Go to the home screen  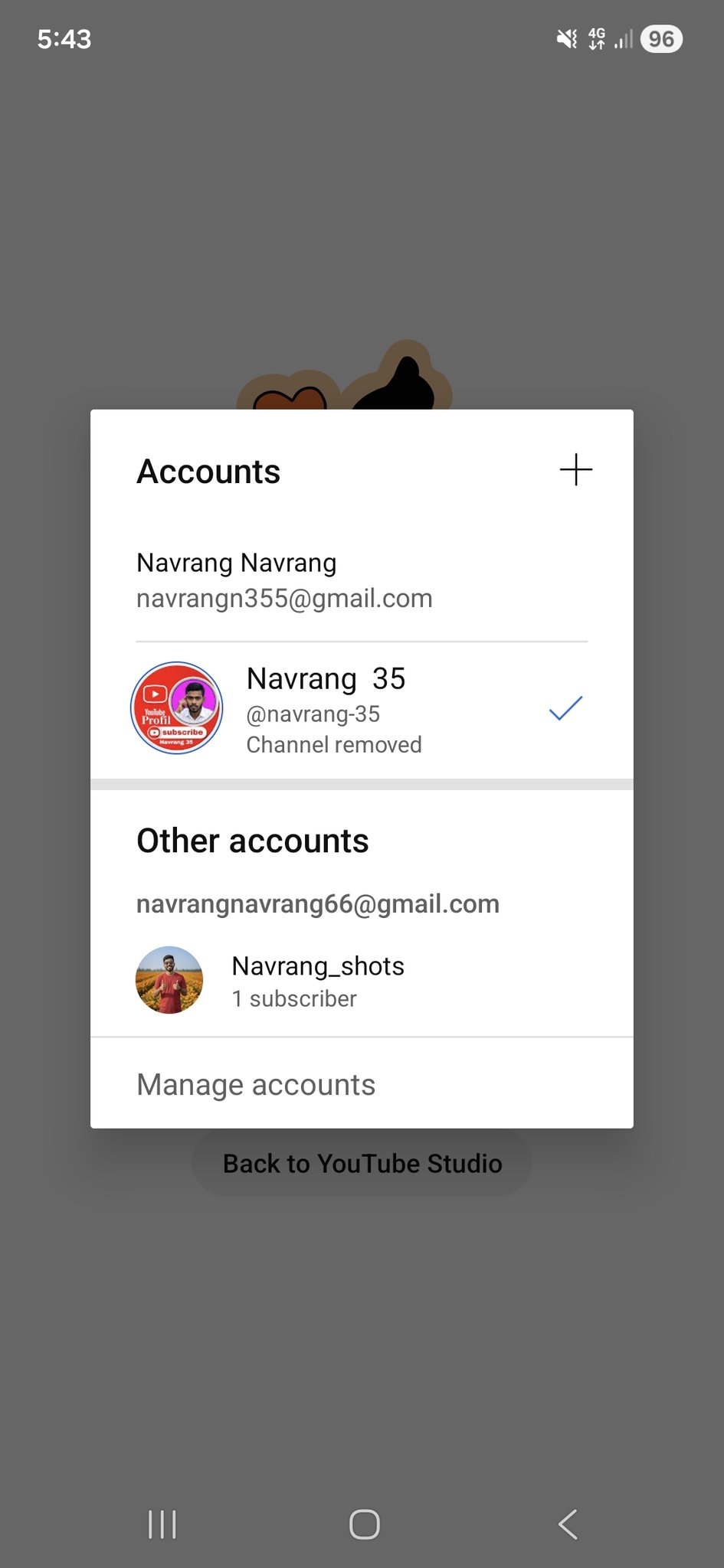click(x=364, y=1524)
